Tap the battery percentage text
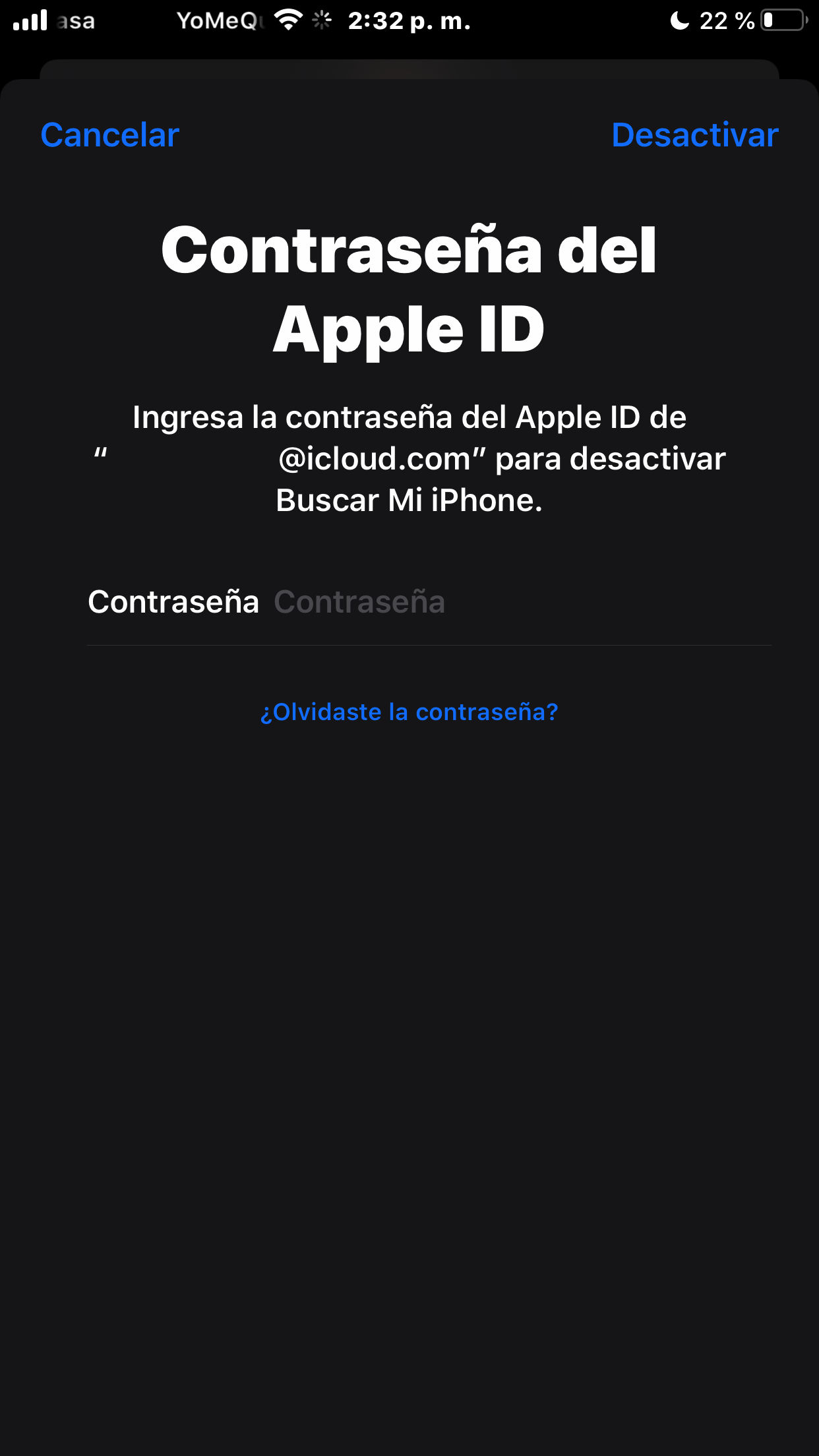This screenshot has width=819, height=1456. (729, 20)
